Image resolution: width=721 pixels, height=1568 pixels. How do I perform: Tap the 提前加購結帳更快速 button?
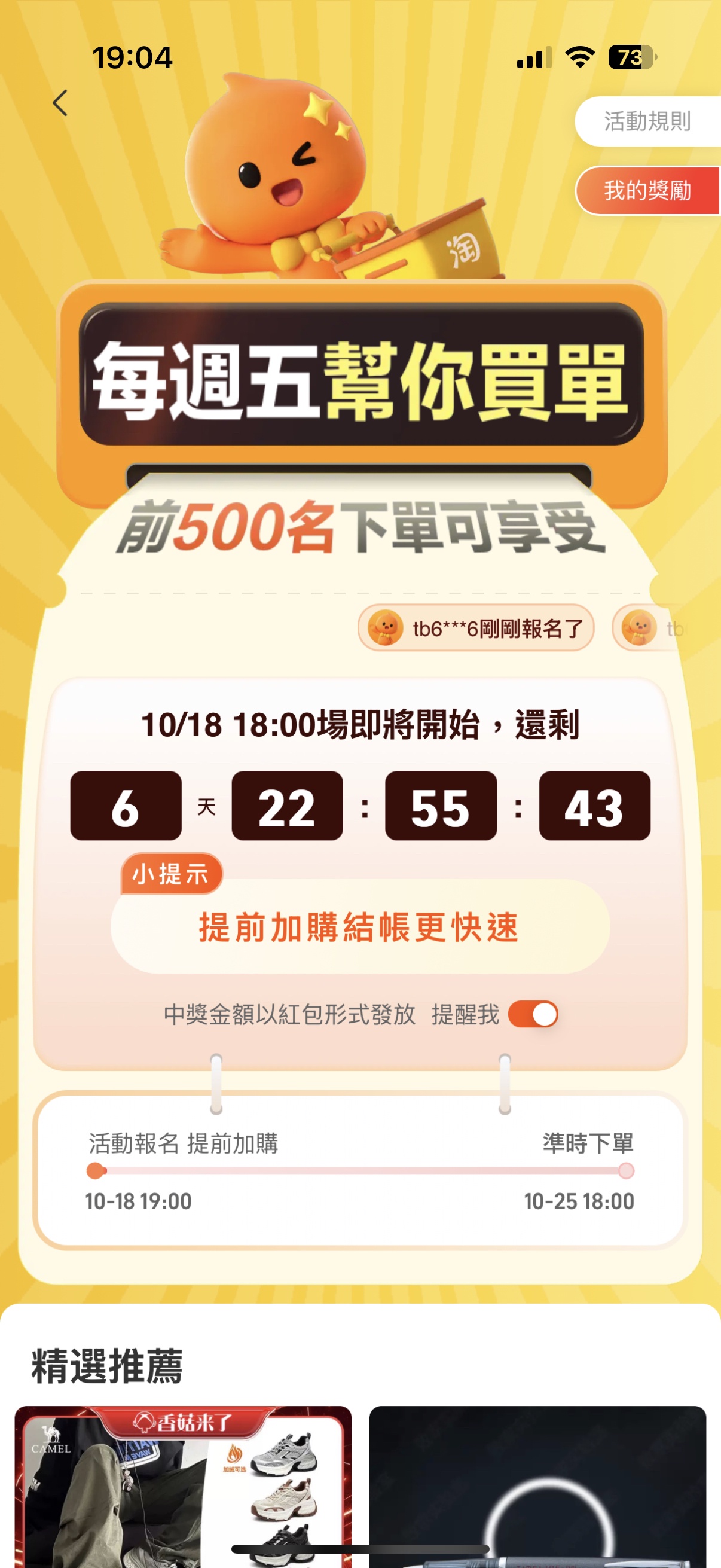pos(359,926)
